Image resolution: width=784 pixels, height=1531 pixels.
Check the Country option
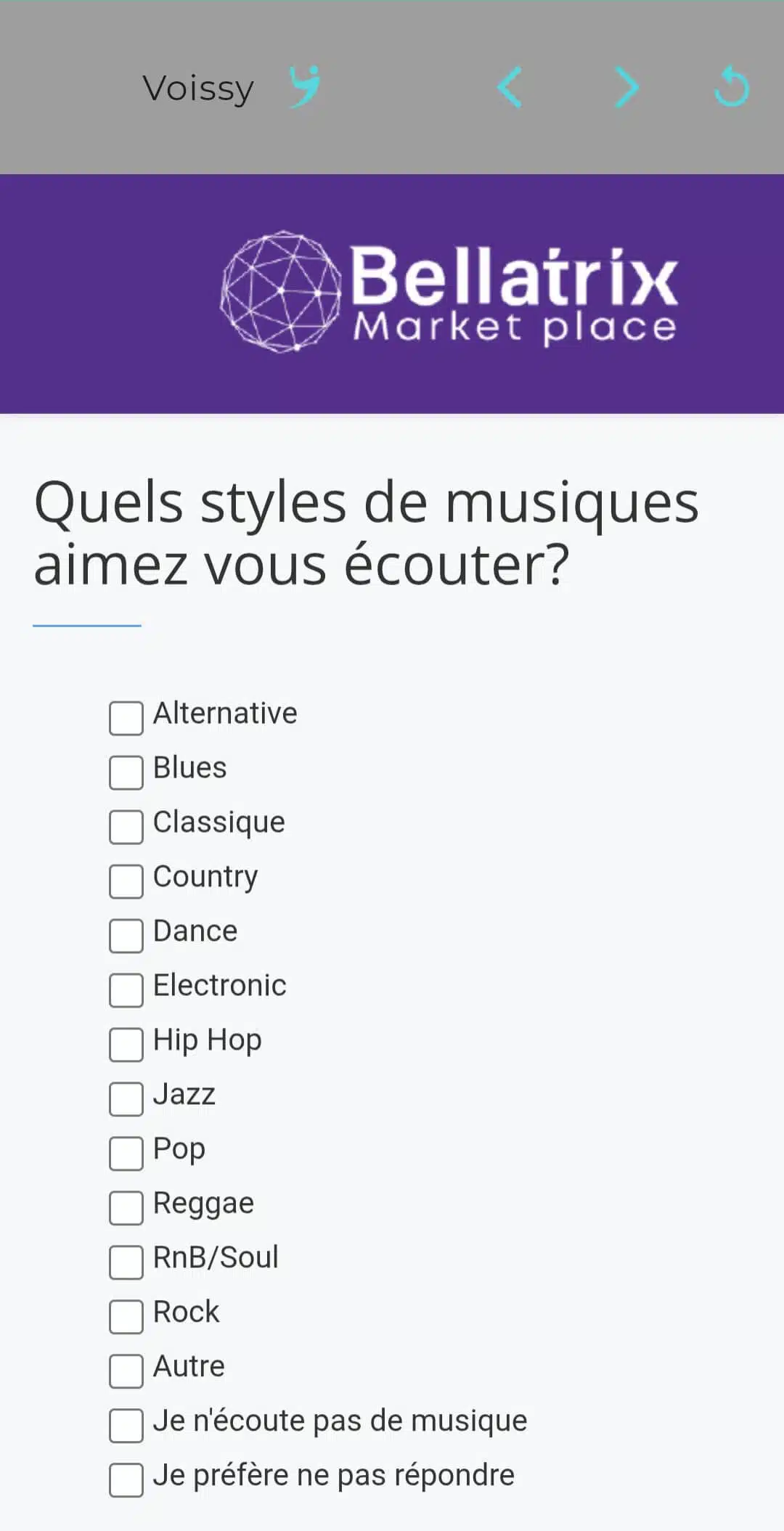pyautogui.click(x=126, y=882)
